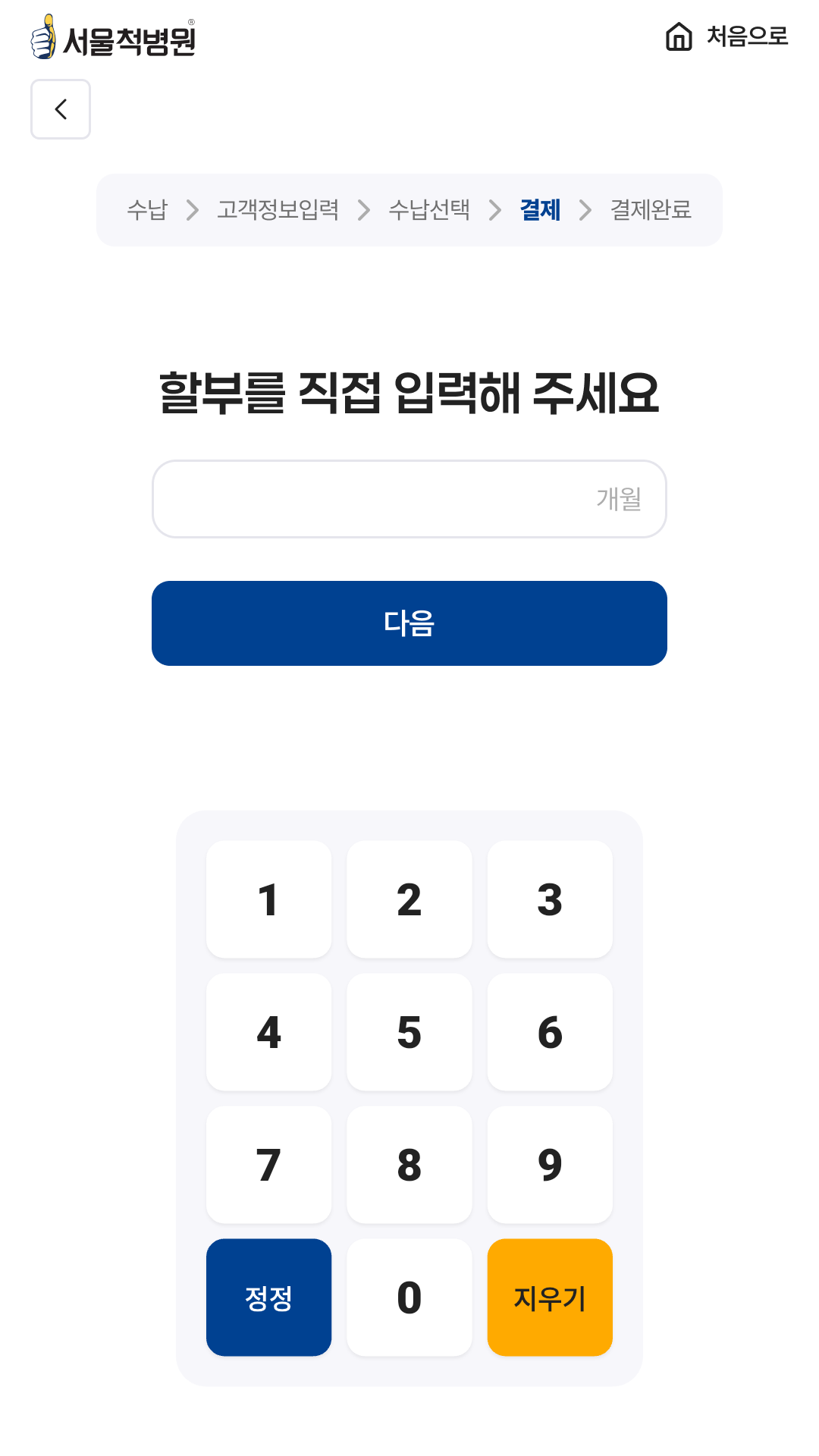Go back using the arrow button
819x1456 pixels.
pos(61,109)
